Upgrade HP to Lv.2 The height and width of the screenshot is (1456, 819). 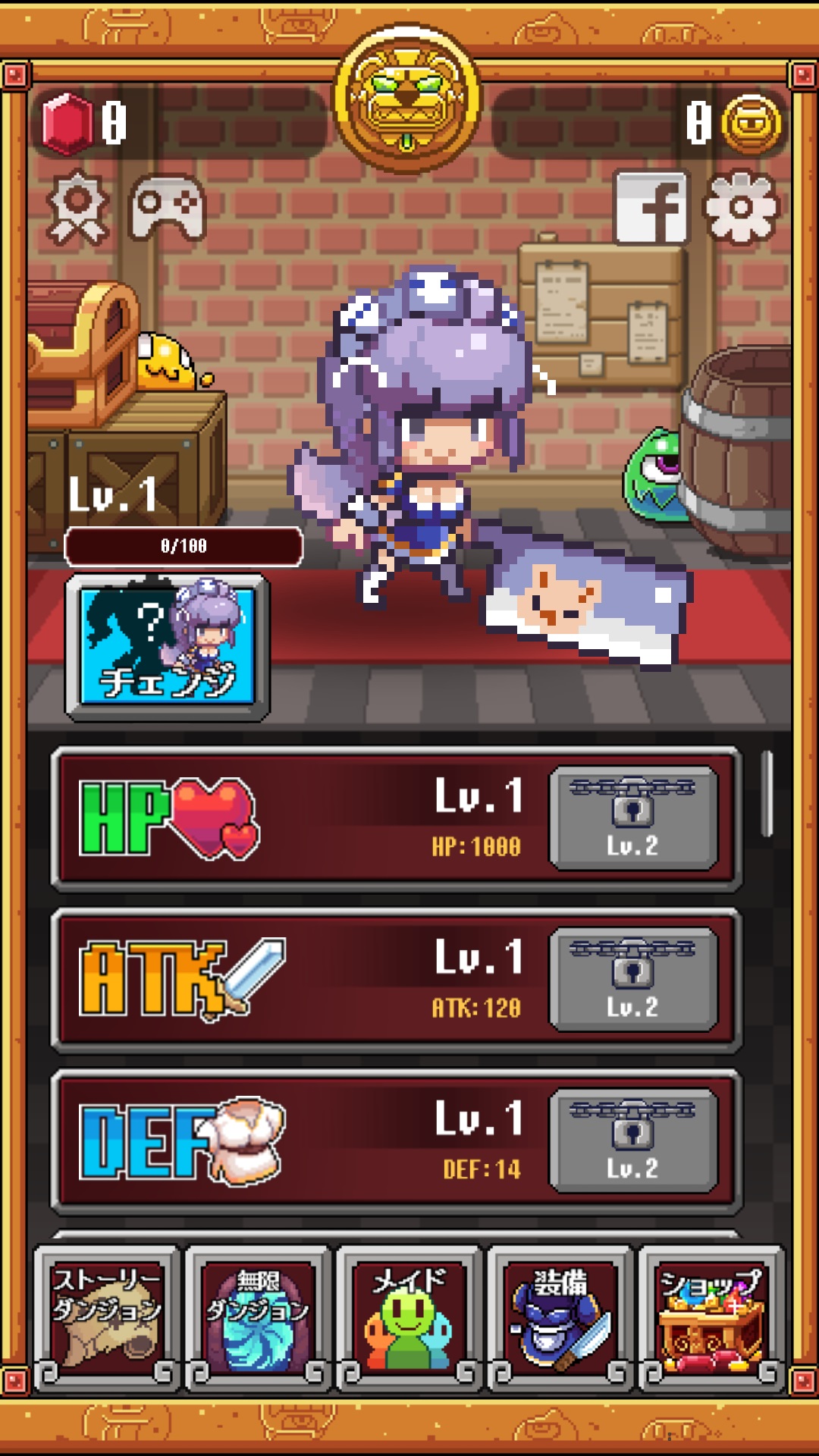(633, 817)
